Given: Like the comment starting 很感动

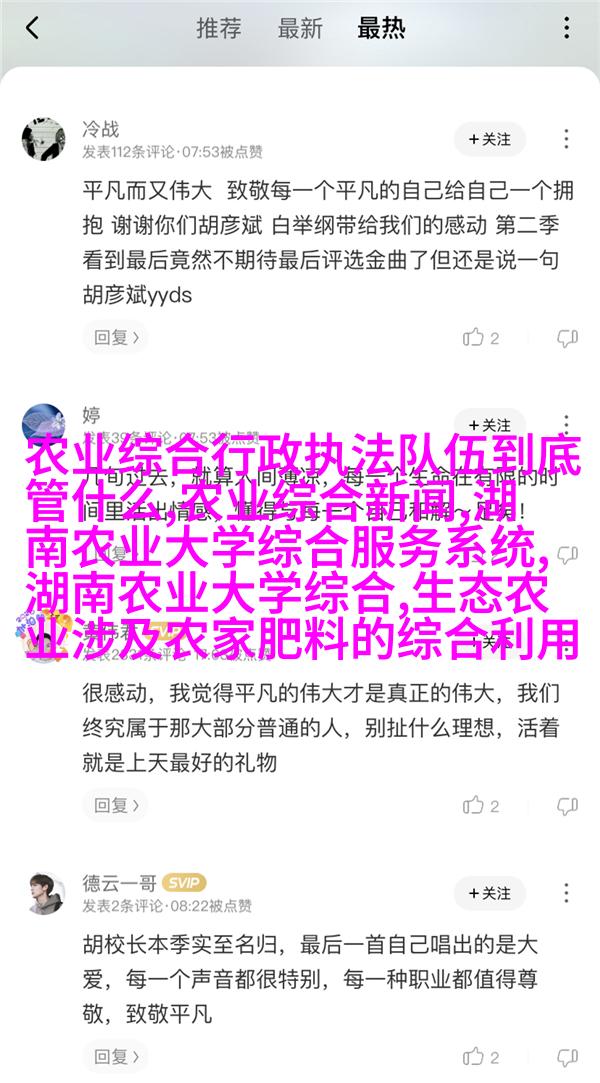Looking at the screenshot, I should (x=481, y=804).
